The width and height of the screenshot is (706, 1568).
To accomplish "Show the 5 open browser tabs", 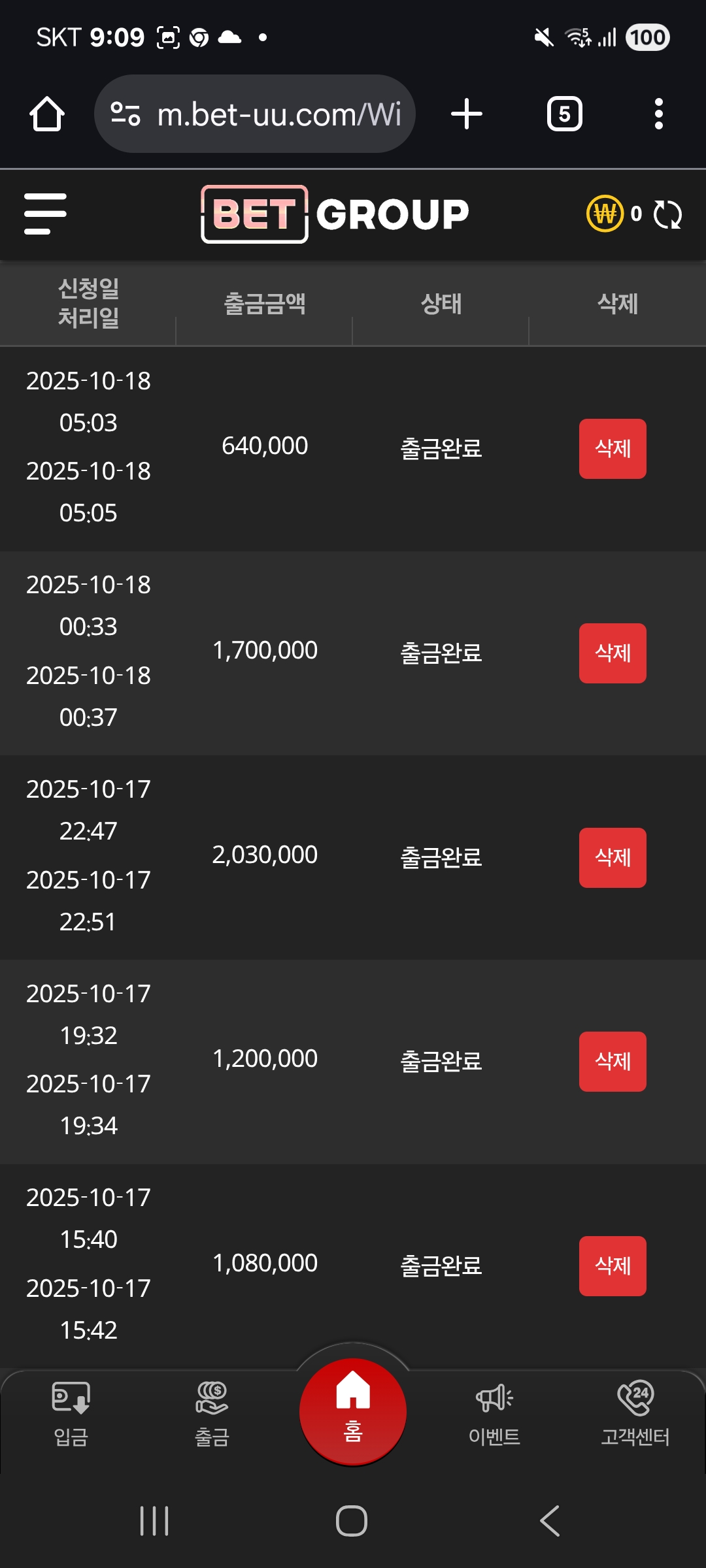I will coord(564,114).
